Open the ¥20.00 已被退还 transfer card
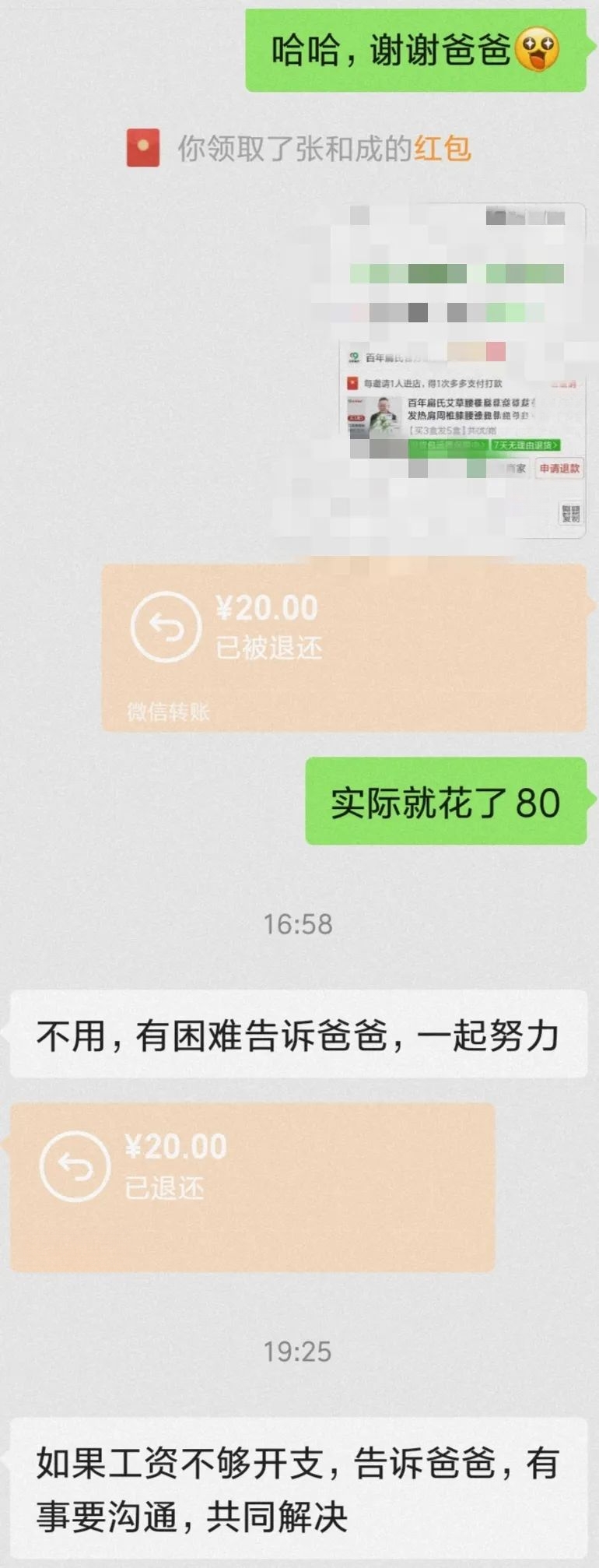 pos(343,646)
